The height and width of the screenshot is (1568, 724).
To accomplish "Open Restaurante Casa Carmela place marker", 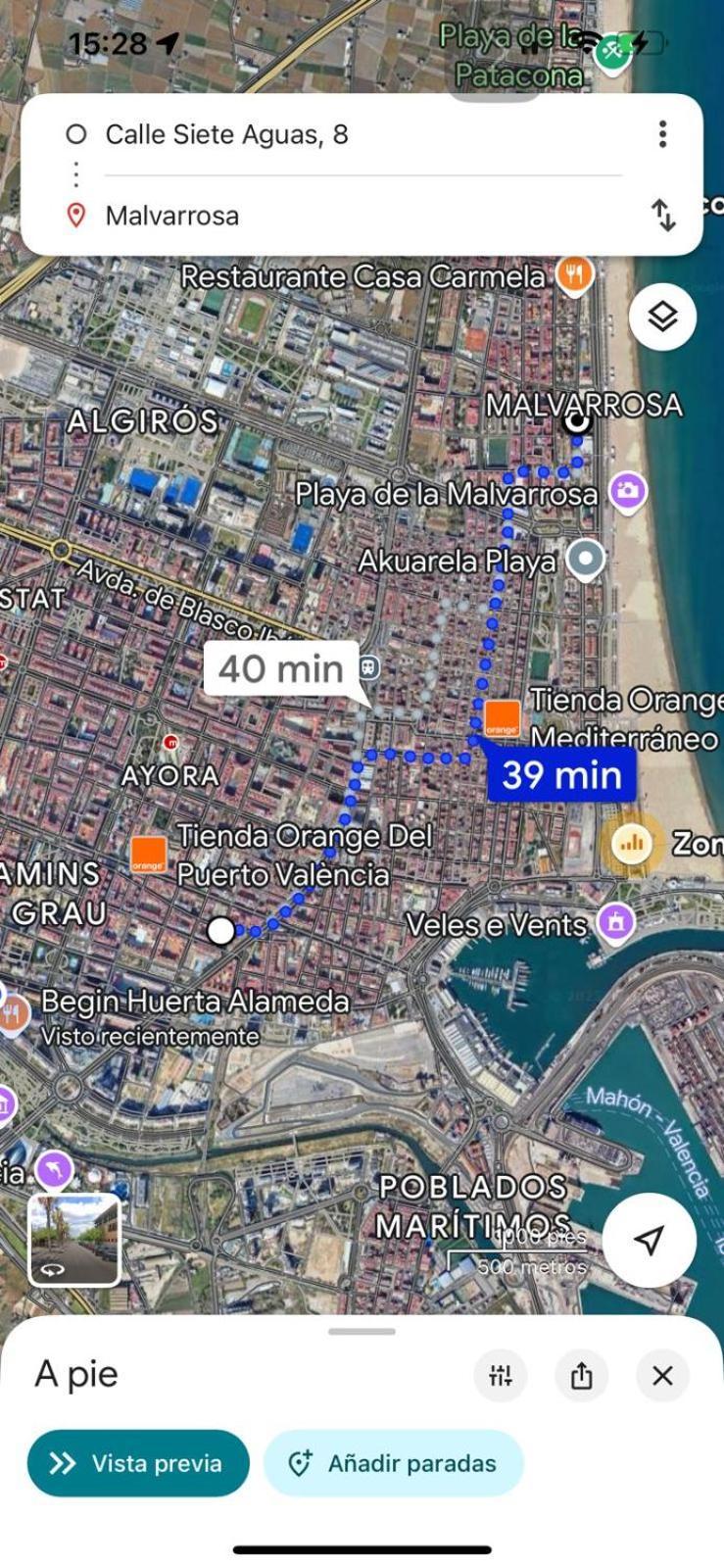I will tap(575, 274).
